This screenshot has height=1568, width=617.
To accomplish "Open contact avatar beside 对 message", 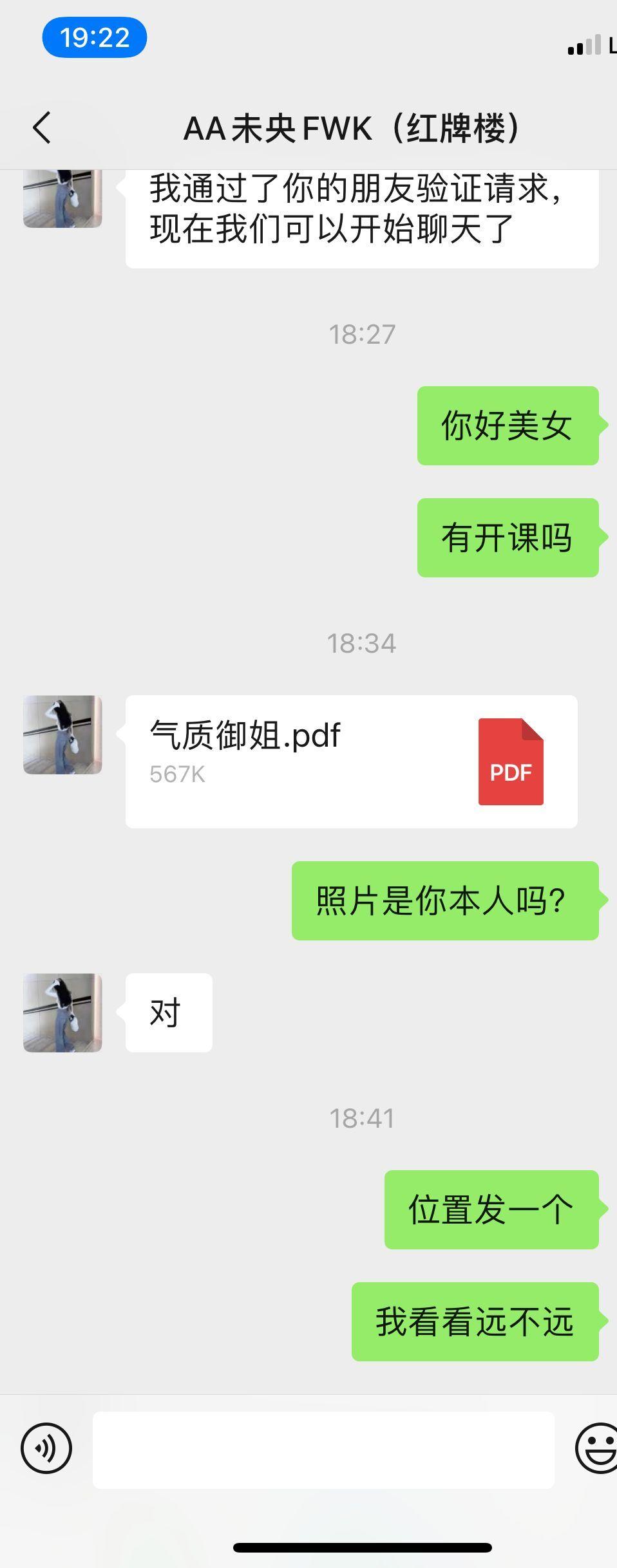I will pyautogui.click(x=62, y=1013).
